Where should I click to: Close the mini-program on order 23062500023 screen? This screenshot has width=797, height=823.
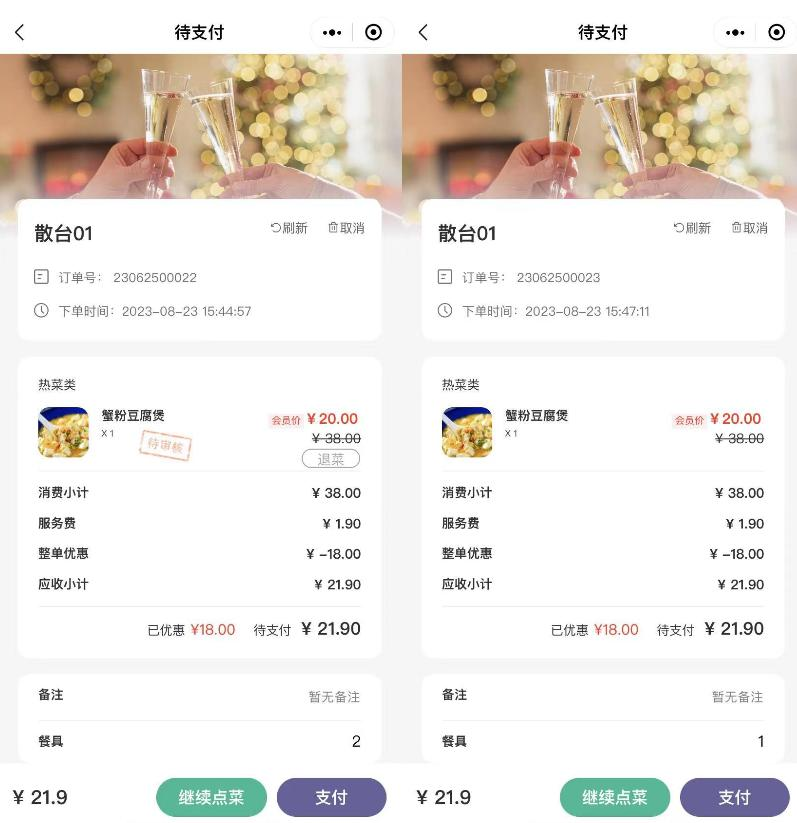pos(776,32)
